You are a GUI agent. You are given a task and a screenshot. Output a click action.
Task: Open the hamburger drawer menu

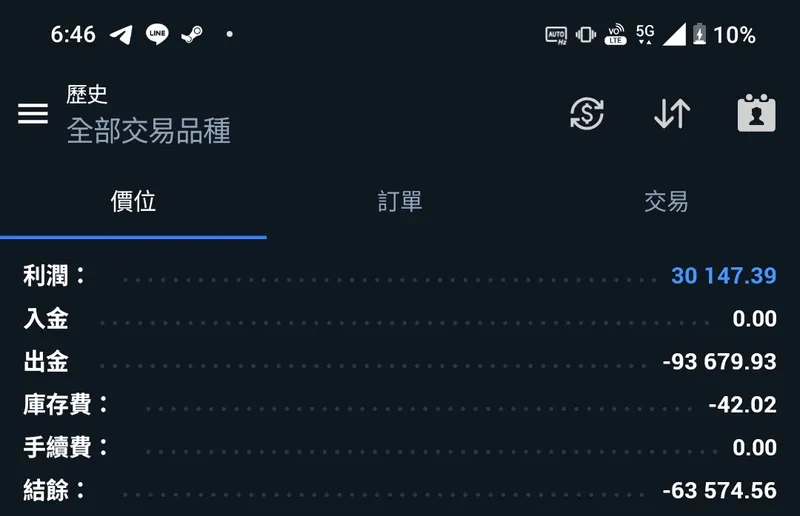pyautogui.click(x=33, y=114)
